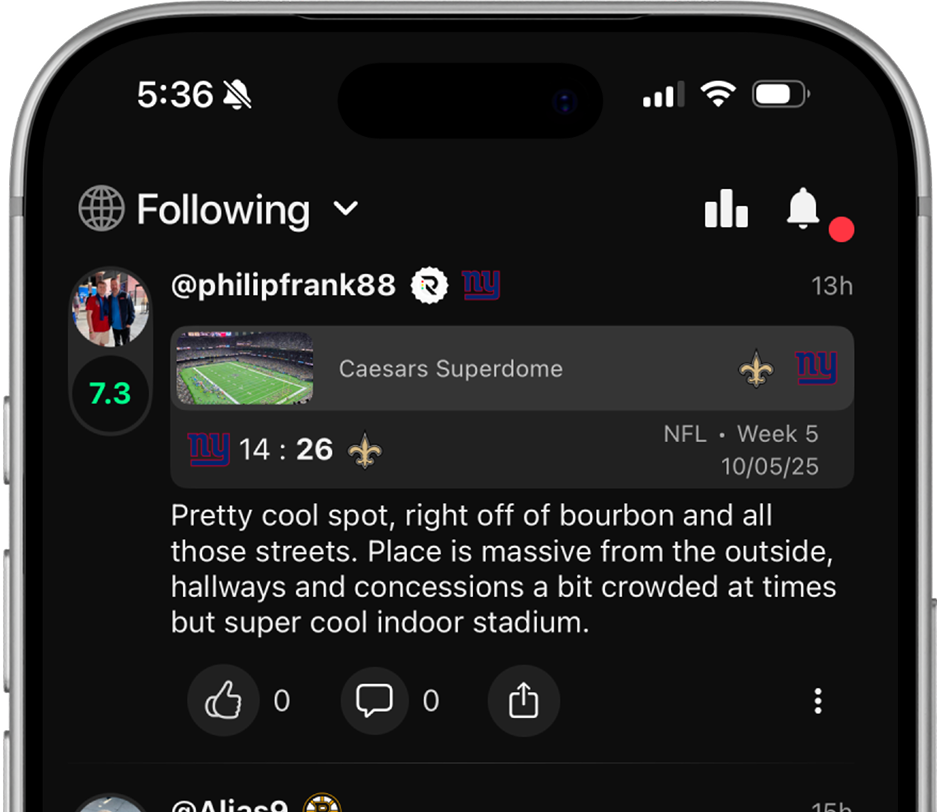Like philipfrank88's Superdome review
Screen dimensions: 937x812
coord(223,701)
